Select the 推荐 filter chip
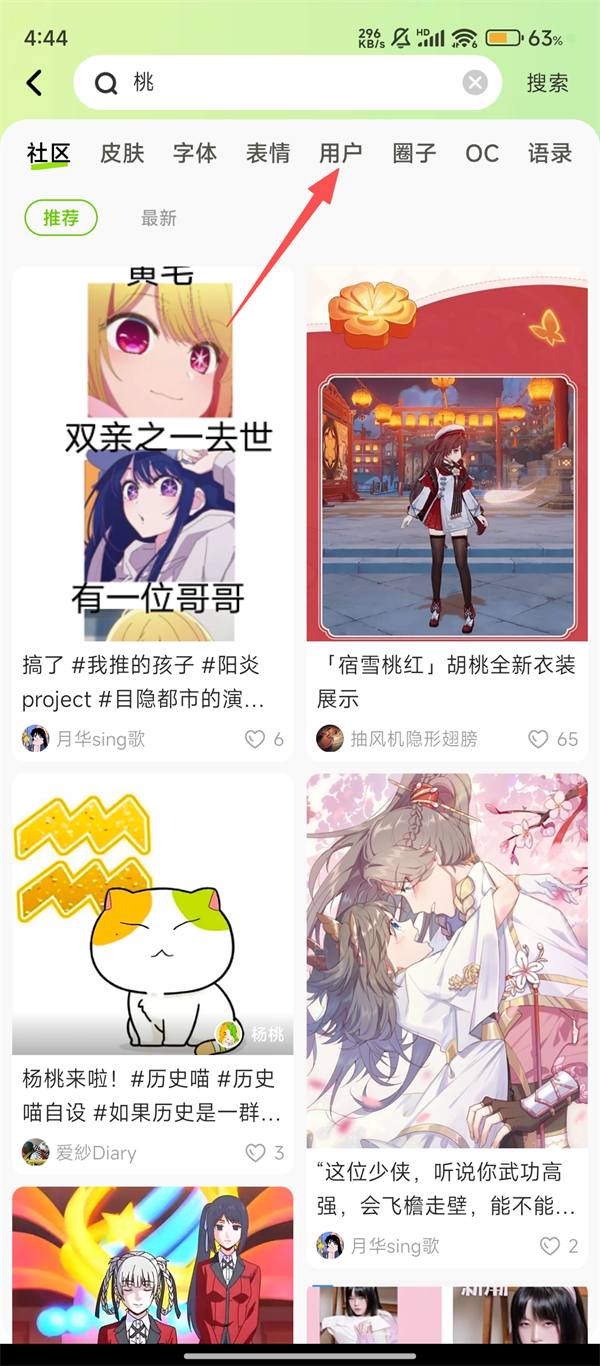This screenshot has height=1366, width=600. 60,218
